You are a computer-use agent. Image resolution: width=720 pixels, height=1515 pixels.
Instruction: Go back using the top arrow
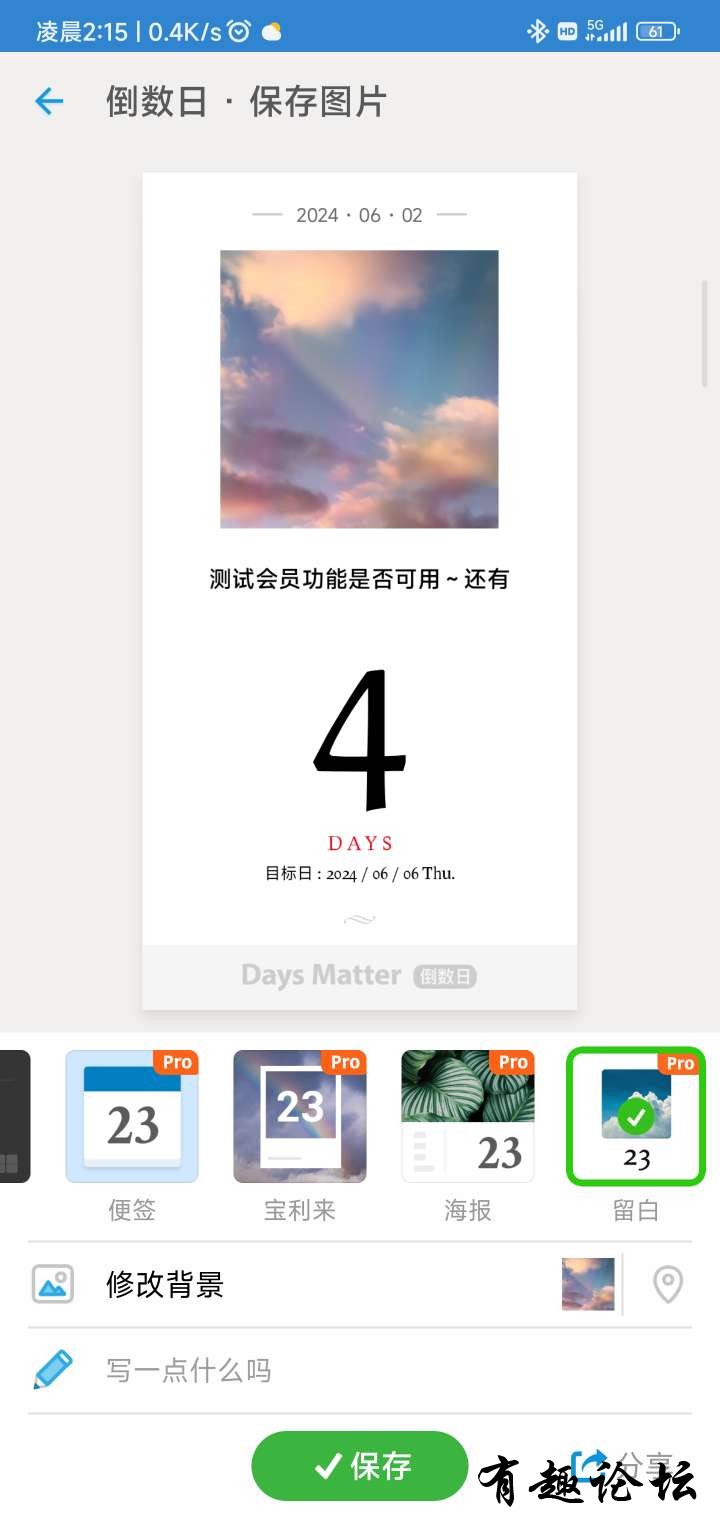tap(48, 101)
